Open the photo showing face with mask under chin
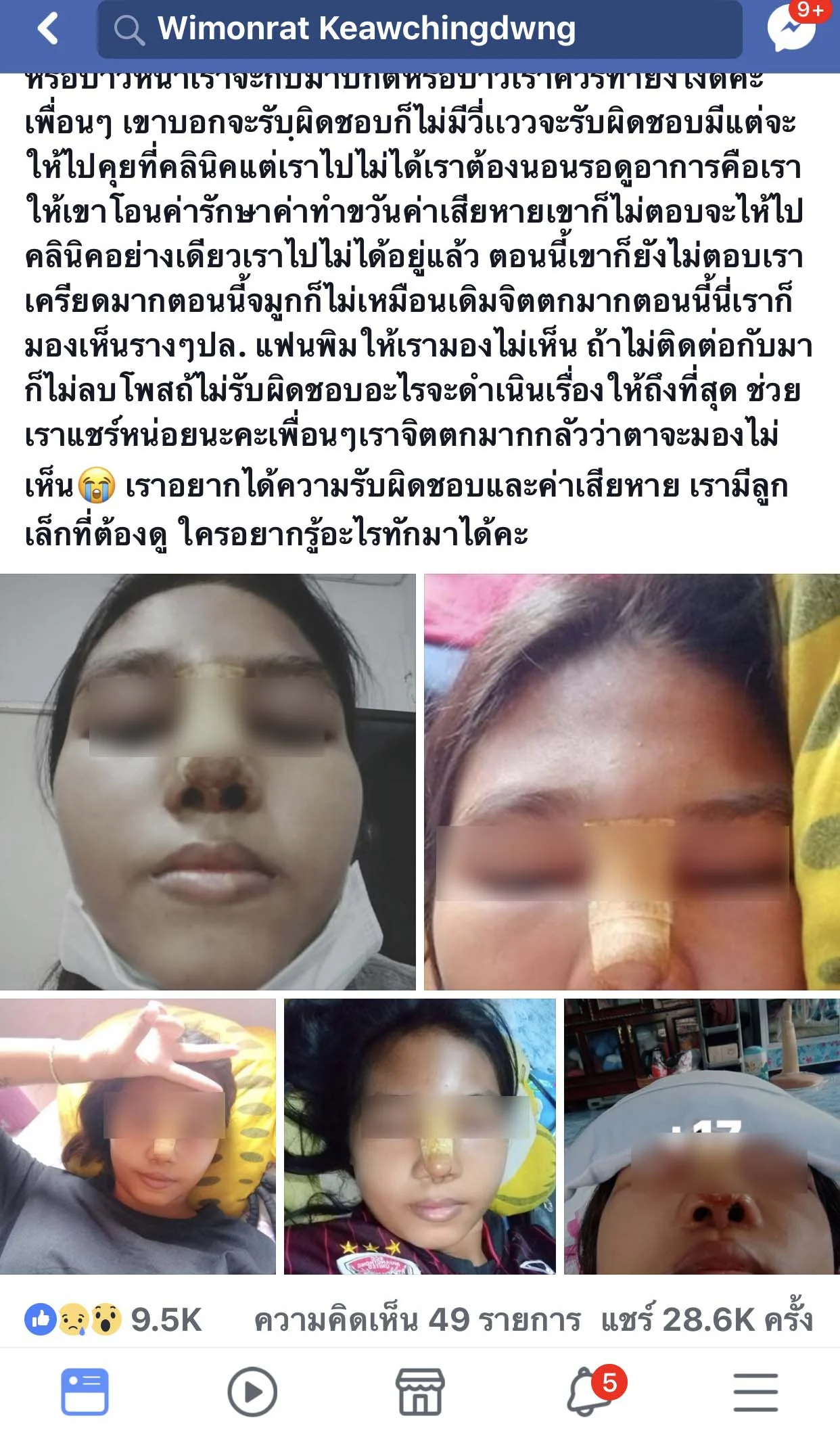The height and width of the screenshot is (1437, 840). [x=208, y=781]
